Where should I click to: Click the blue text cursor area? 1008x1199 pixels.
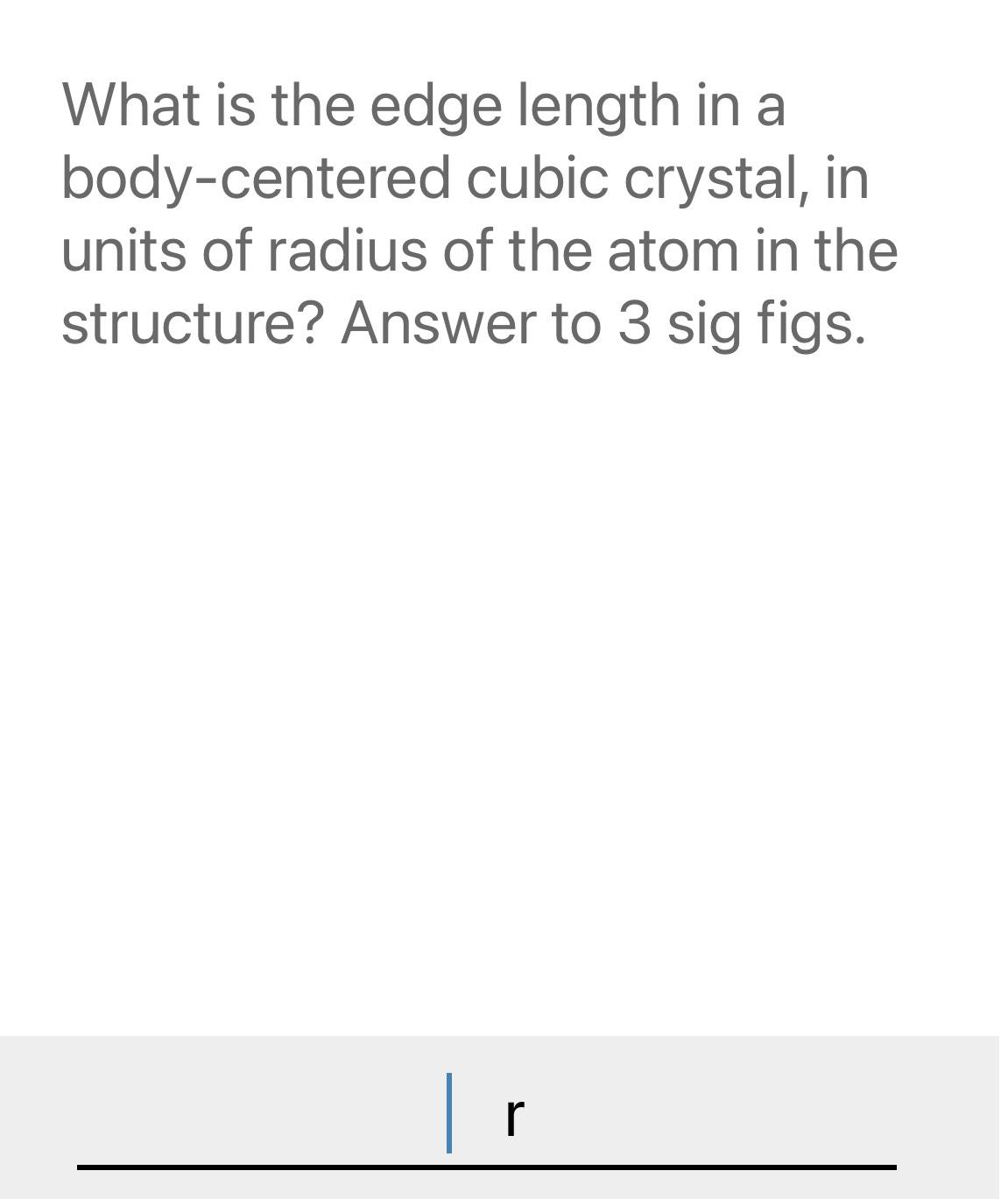pyautogui.click(x=450, y=1112)
